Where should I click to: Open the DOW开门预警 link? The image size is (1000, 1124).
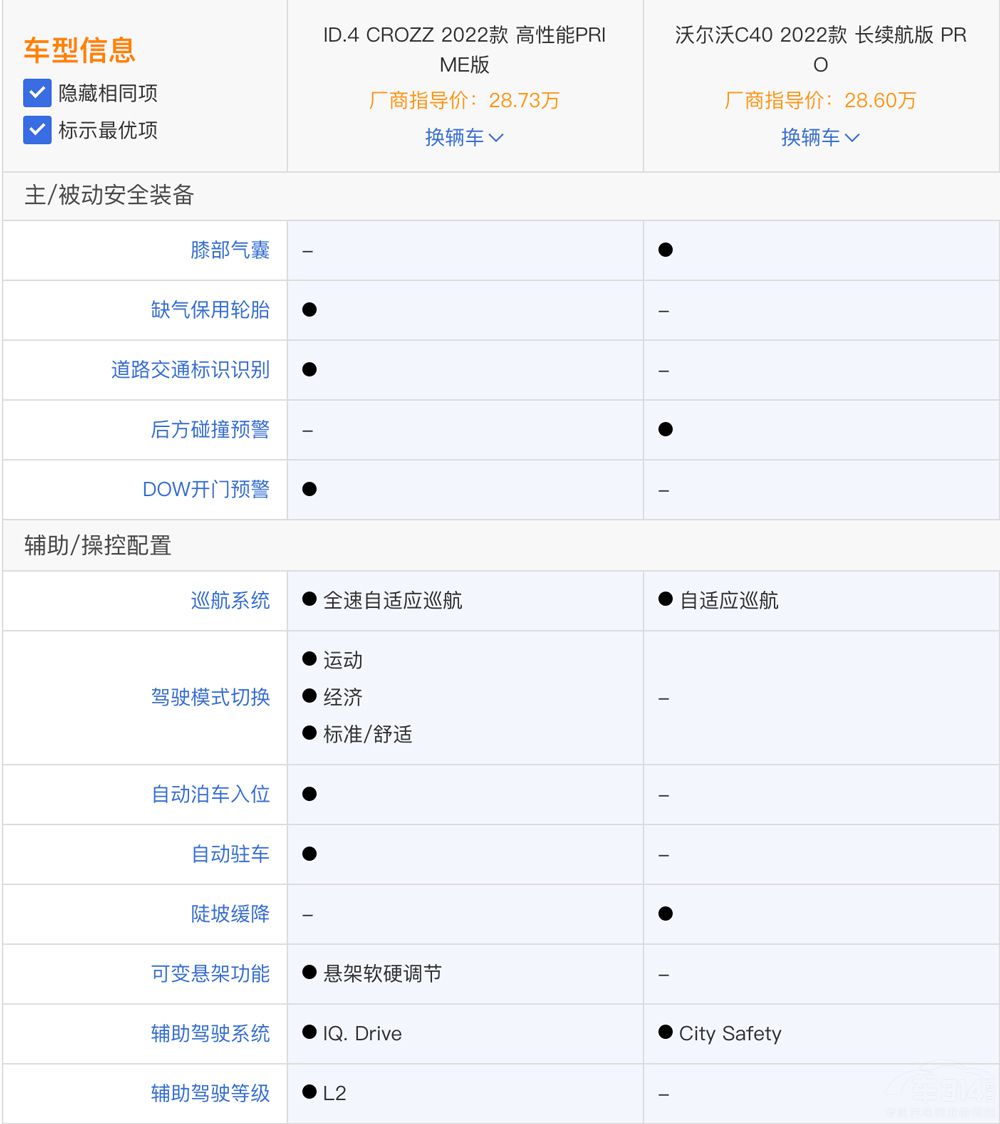coord(206,490)
